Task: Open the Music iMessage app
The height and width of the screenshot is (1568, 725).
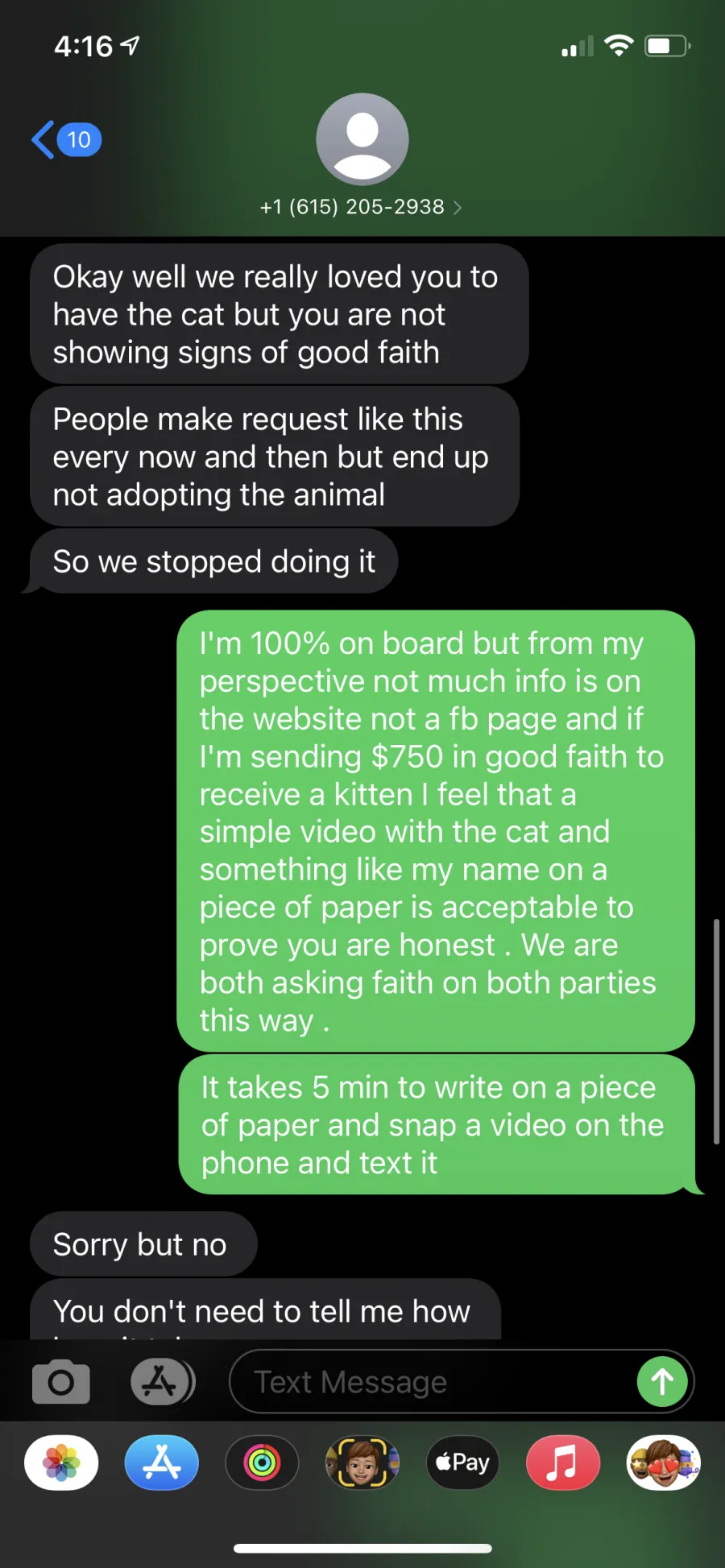Action: 563,1463
